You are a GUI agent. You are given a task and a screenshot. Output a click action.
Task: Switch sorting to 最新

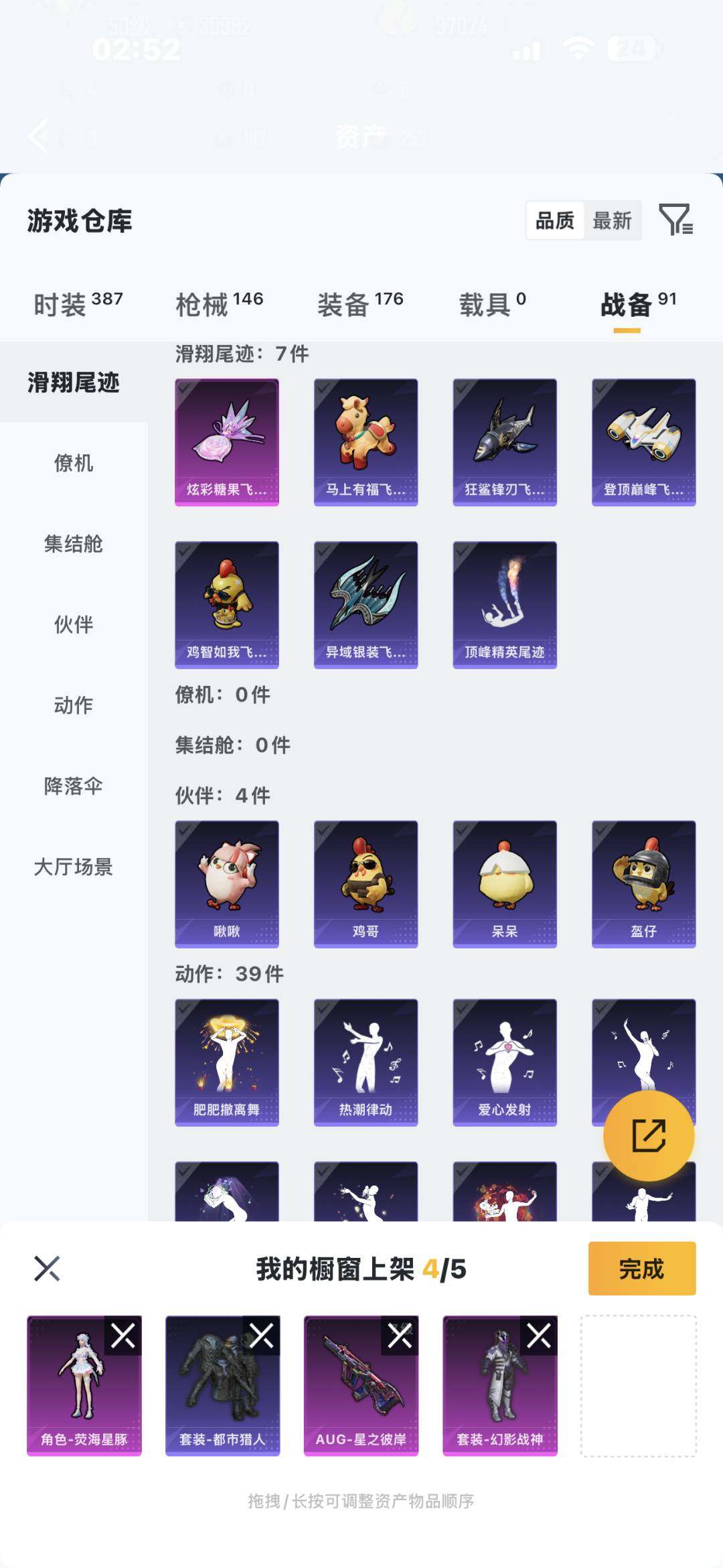point(611,221)
